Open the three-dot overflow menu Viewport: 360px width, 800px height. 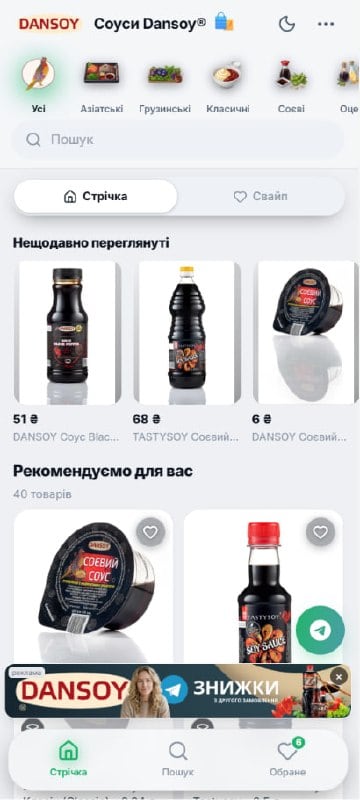point(326,23)
